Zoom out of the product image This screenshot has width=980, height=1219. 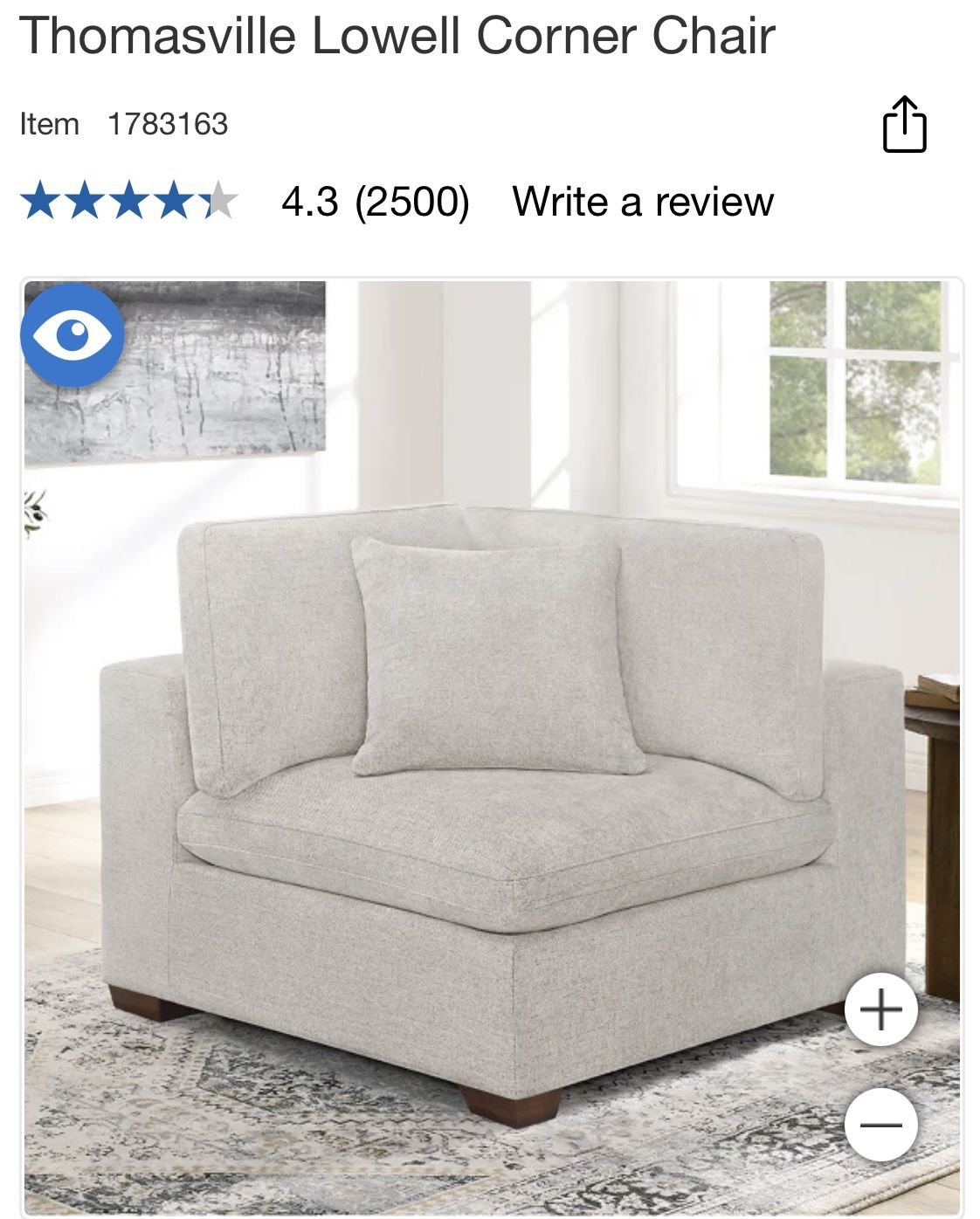(x=880, y=1125)
